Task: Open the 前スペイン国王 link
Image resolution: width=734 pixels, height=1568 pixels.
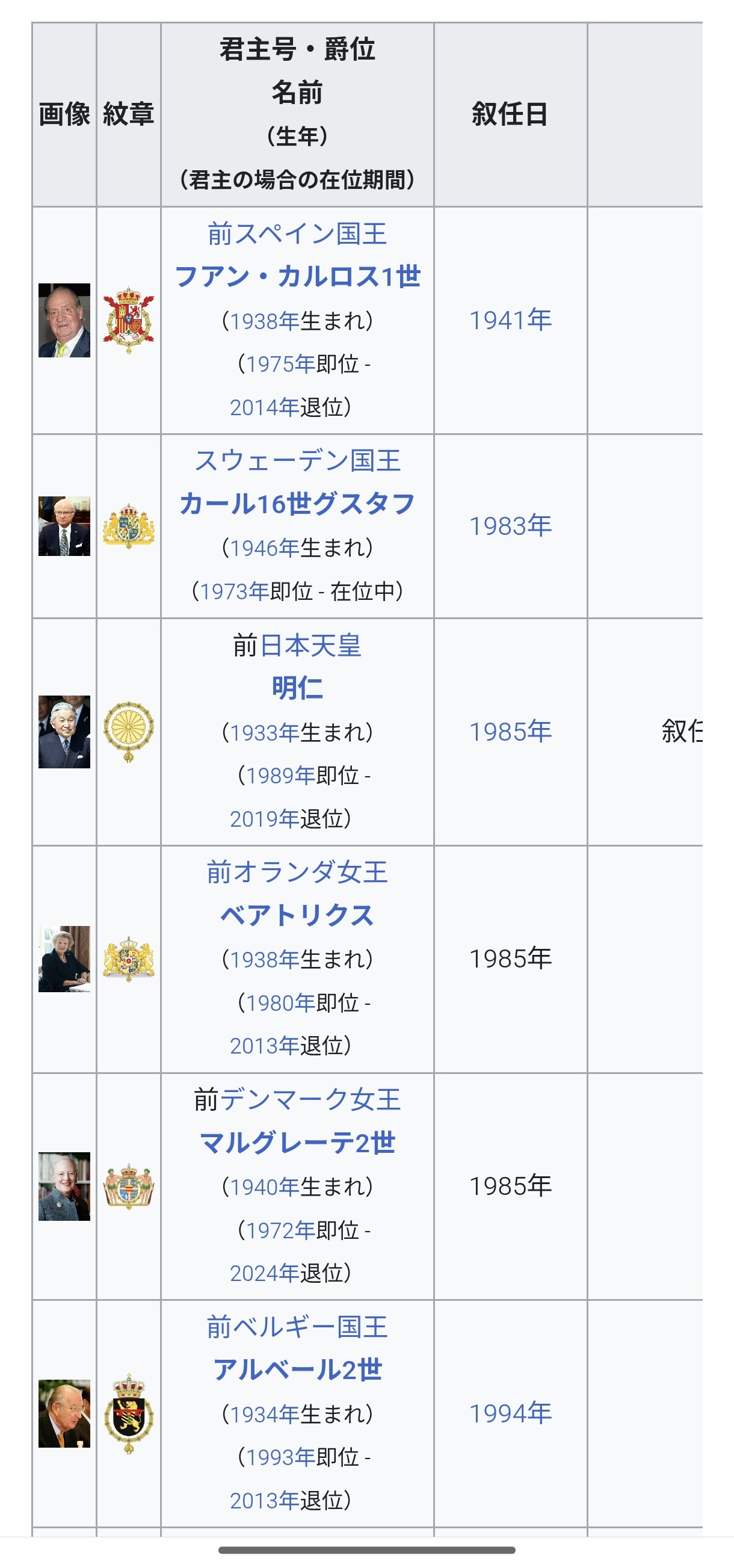Action: pos(297,233)
